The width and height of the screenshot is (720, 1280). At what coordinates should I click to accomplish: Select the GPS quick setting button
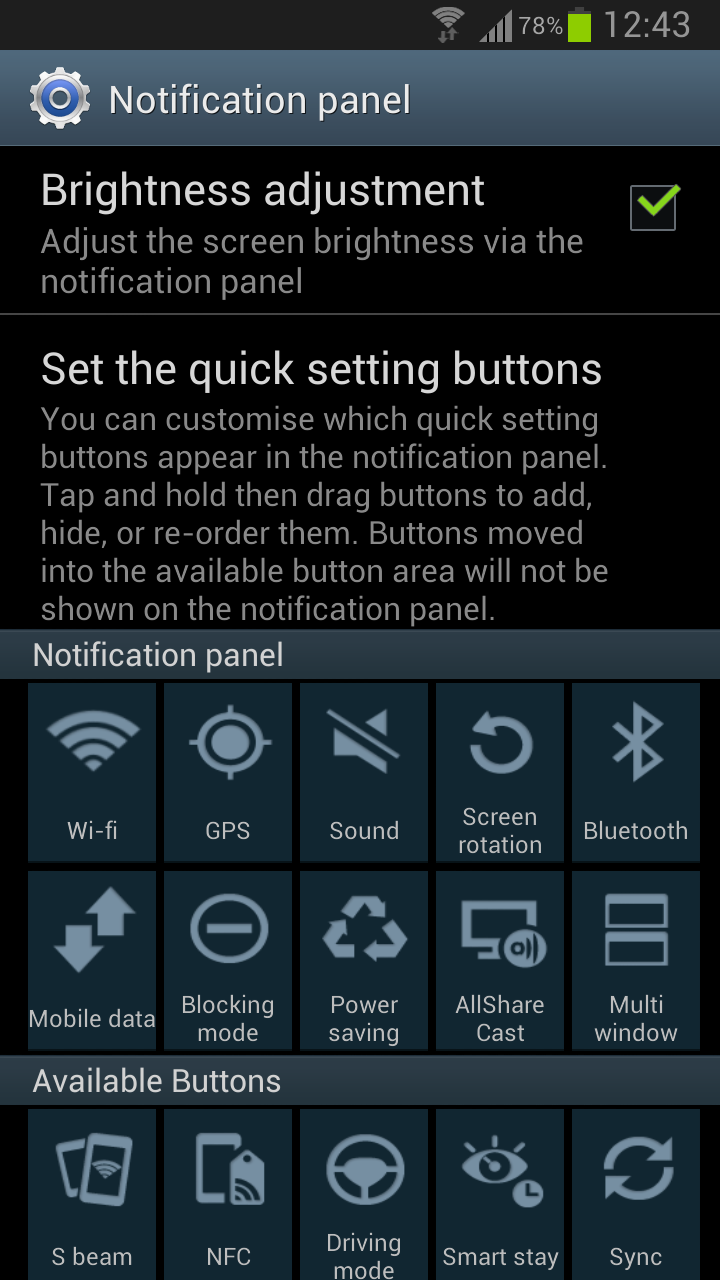tap(228, 772)
